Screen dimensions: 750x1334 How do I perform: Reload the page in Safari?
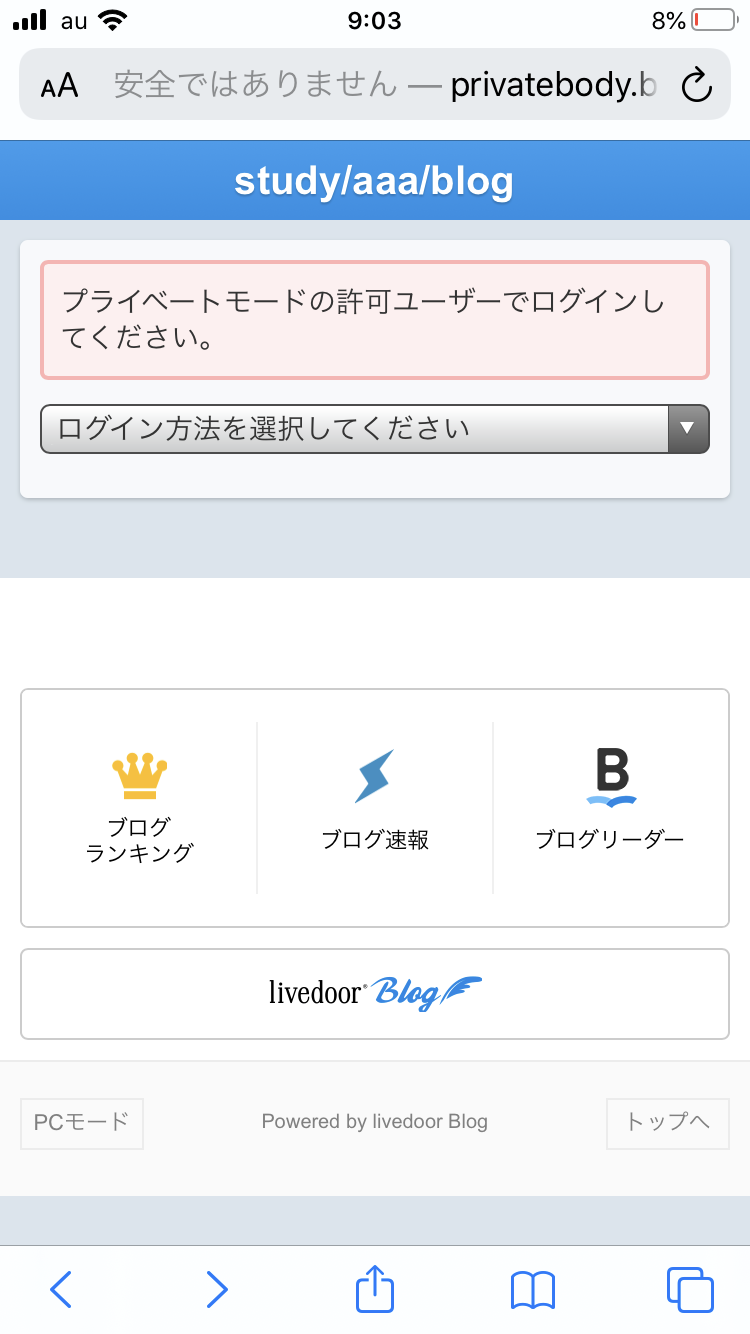pos(696,86)
